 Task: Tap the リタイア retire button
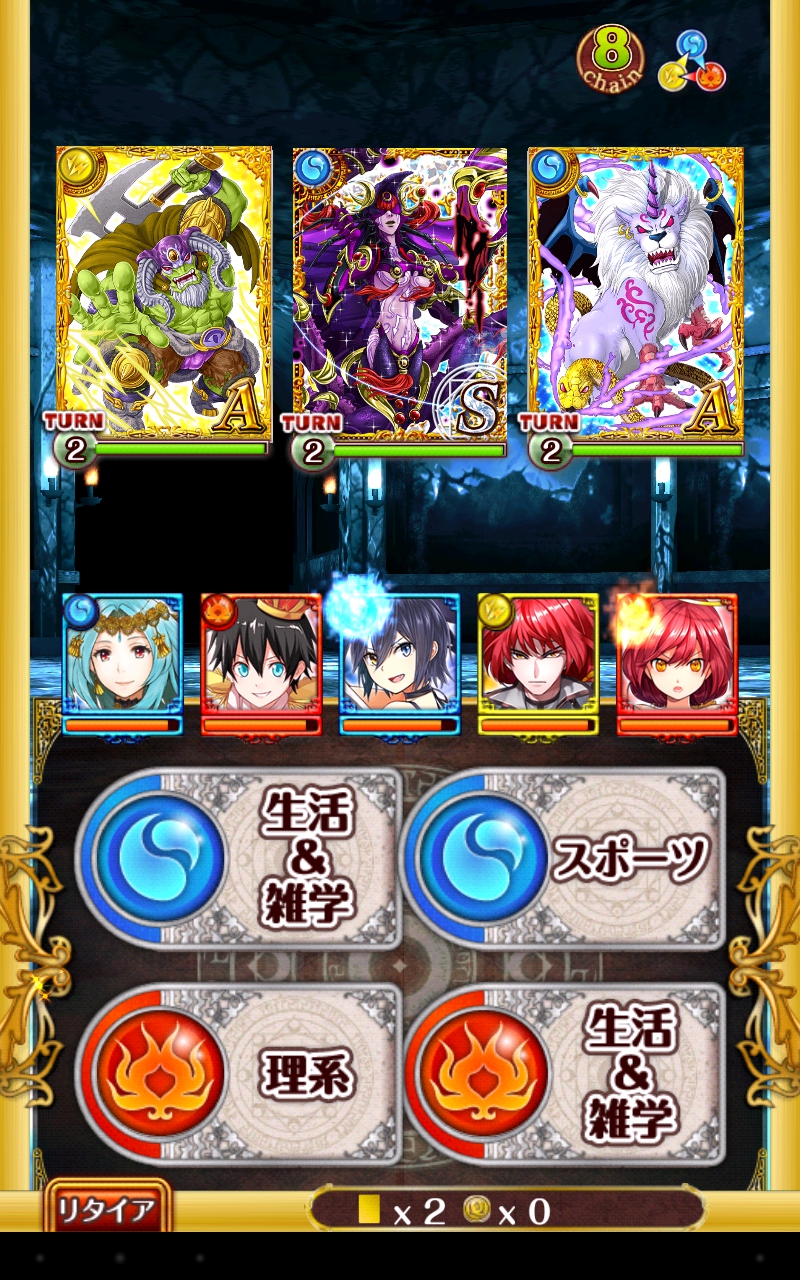point(106,1209)
